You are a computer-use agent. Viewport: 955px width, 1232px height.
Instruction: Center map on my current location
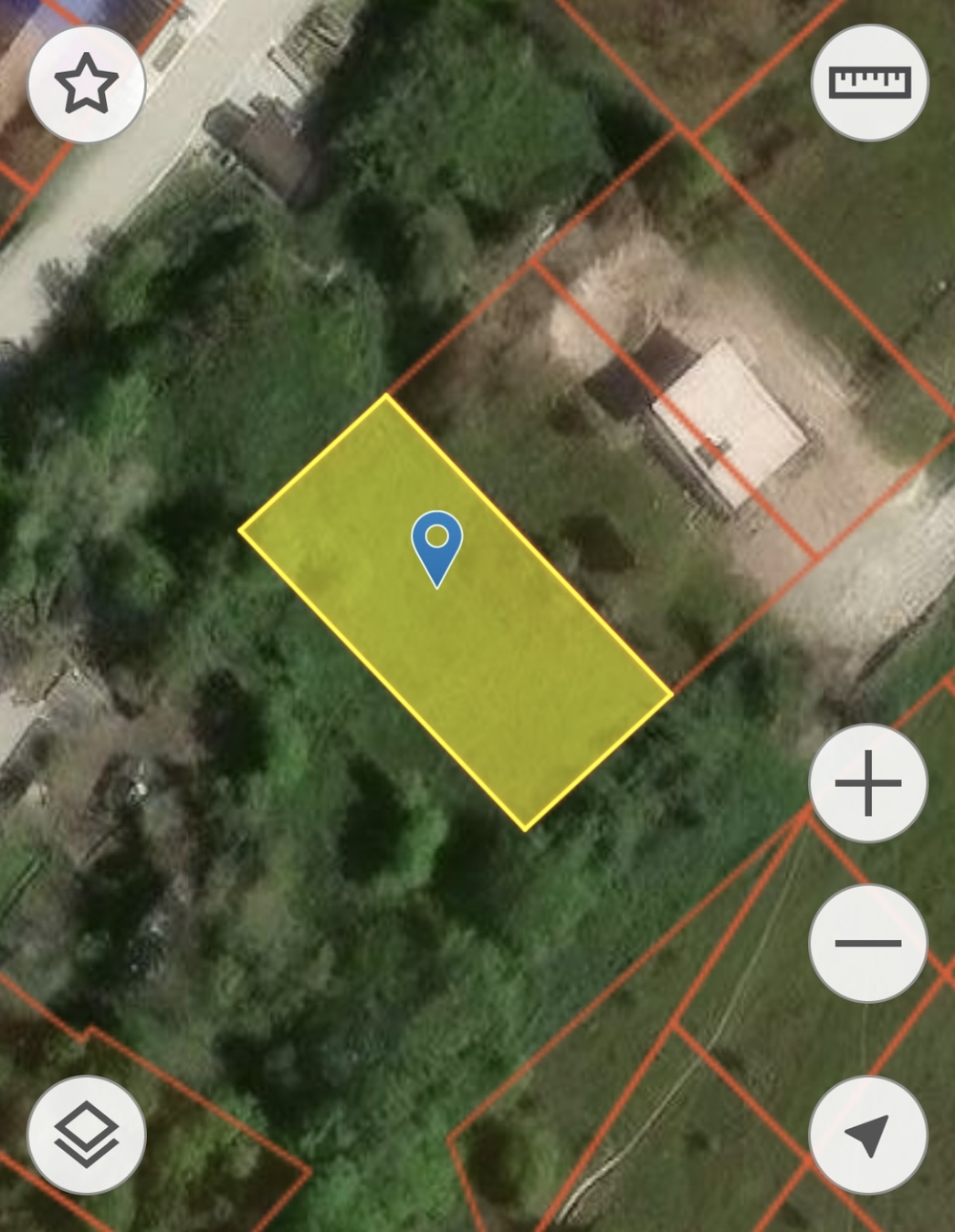point(868,1135)
